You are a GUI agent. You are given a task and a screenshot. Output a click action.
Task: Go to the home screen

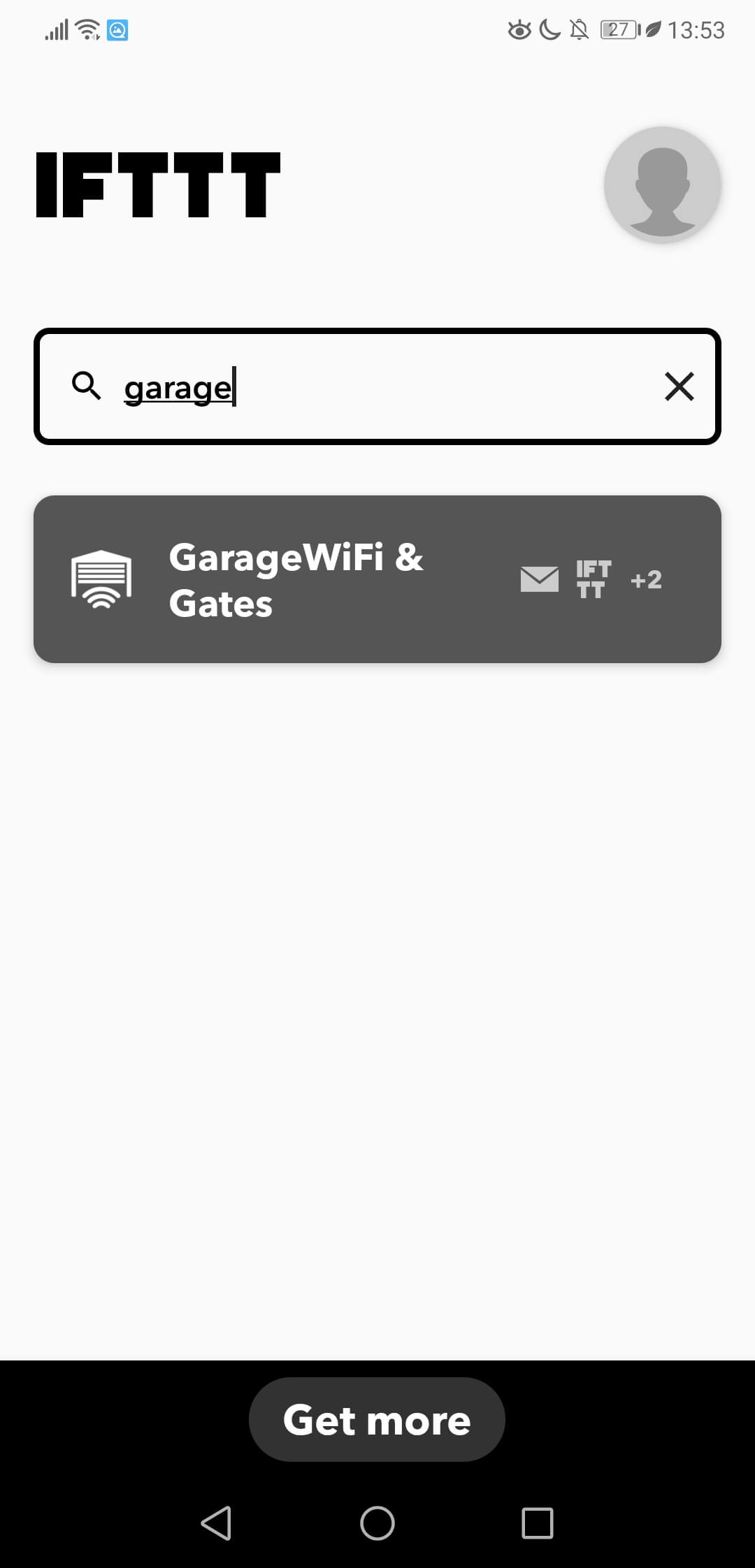[x=377, y=1523]
